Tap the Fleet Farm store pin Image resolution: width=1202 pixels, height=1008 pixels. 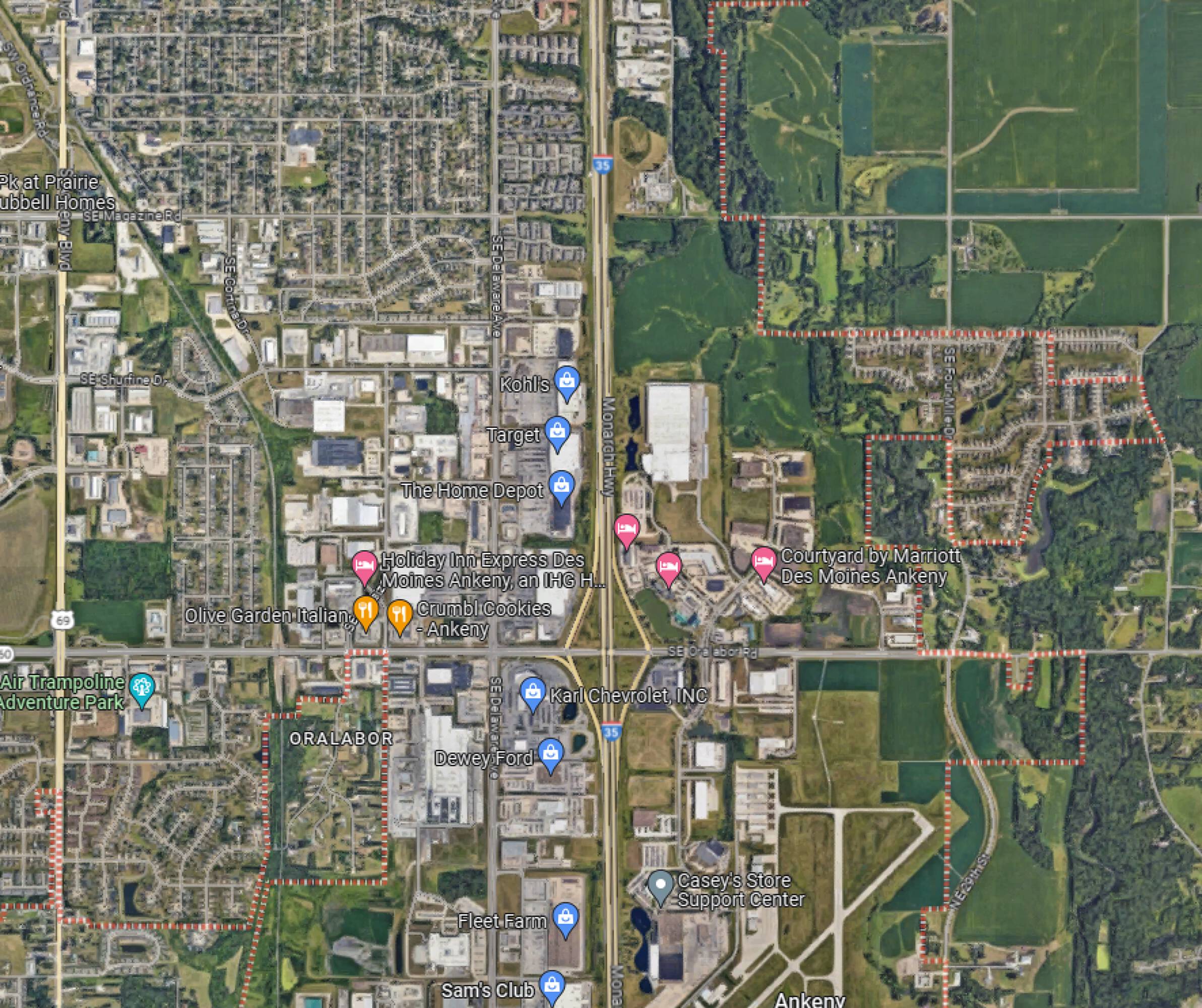tap(565, 919)
